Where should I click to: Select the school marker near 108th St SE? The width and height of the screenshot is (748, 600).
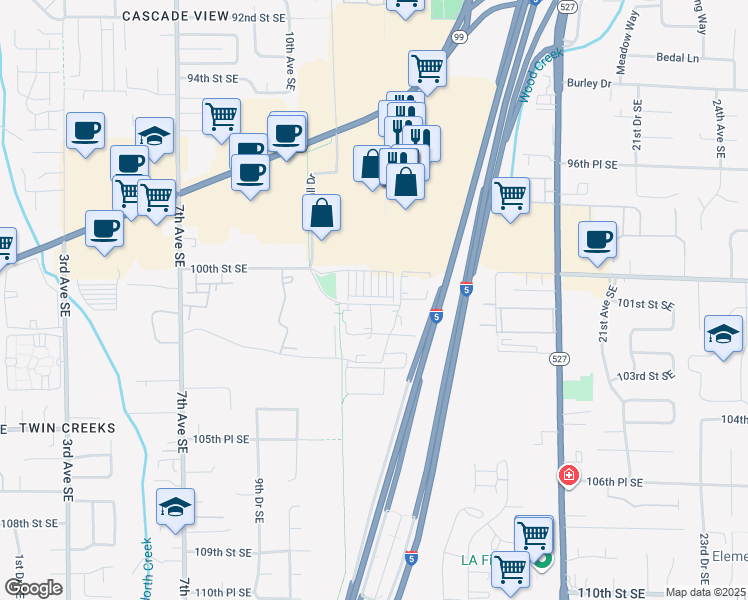175,506
